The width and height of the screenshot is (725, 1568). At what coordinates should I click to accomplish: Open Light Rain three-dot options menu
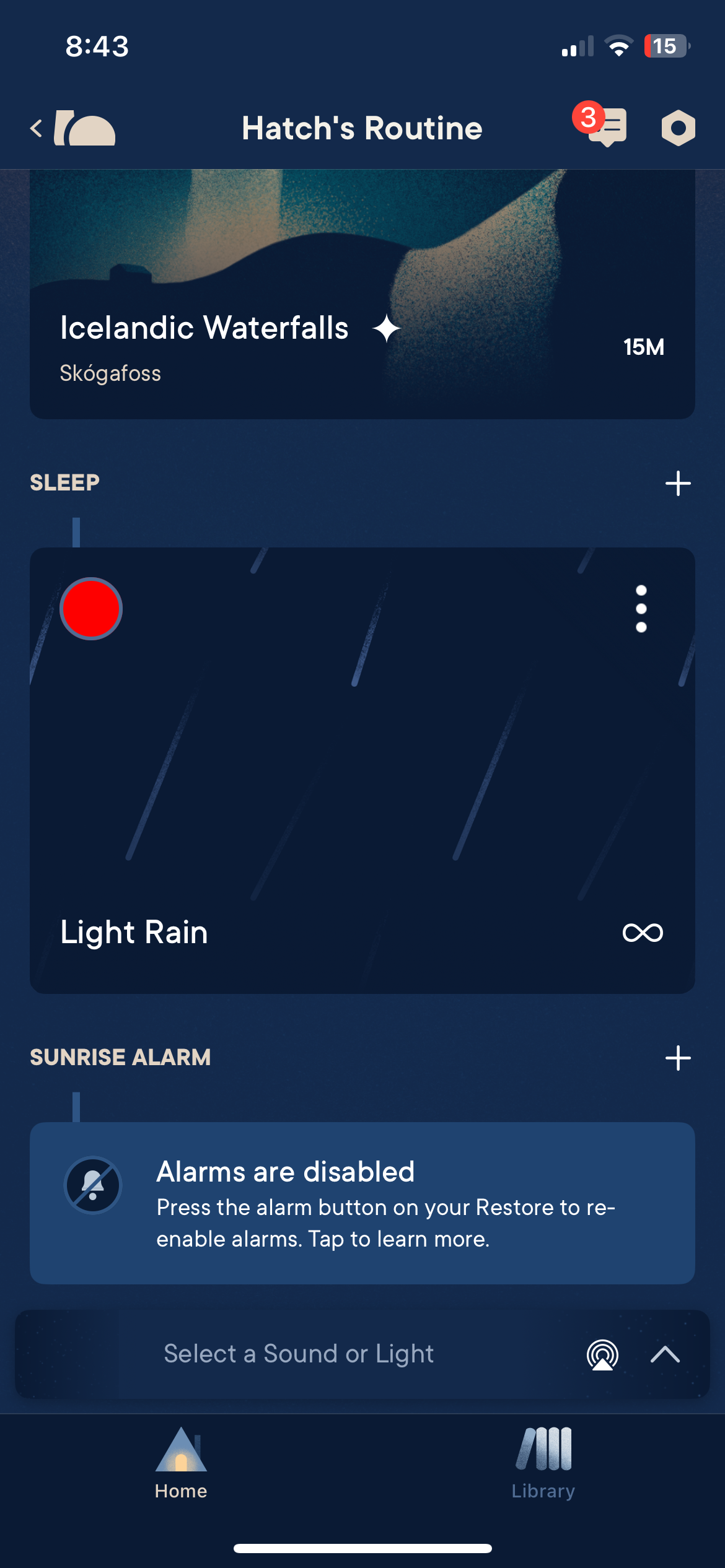(x=641, y=609)
